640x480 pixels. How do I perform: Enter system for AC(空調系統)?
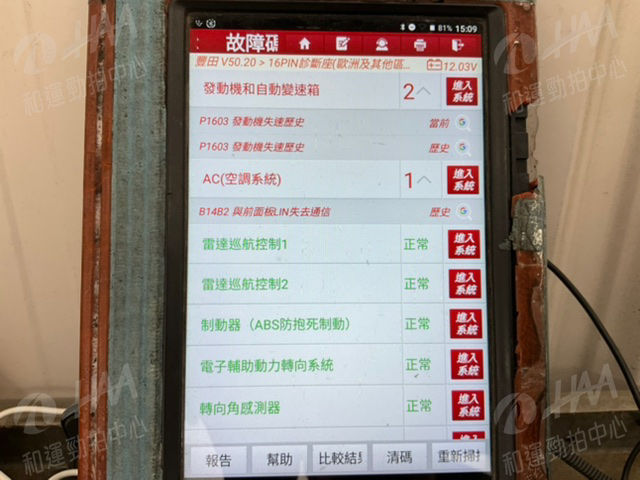(463, 180)
